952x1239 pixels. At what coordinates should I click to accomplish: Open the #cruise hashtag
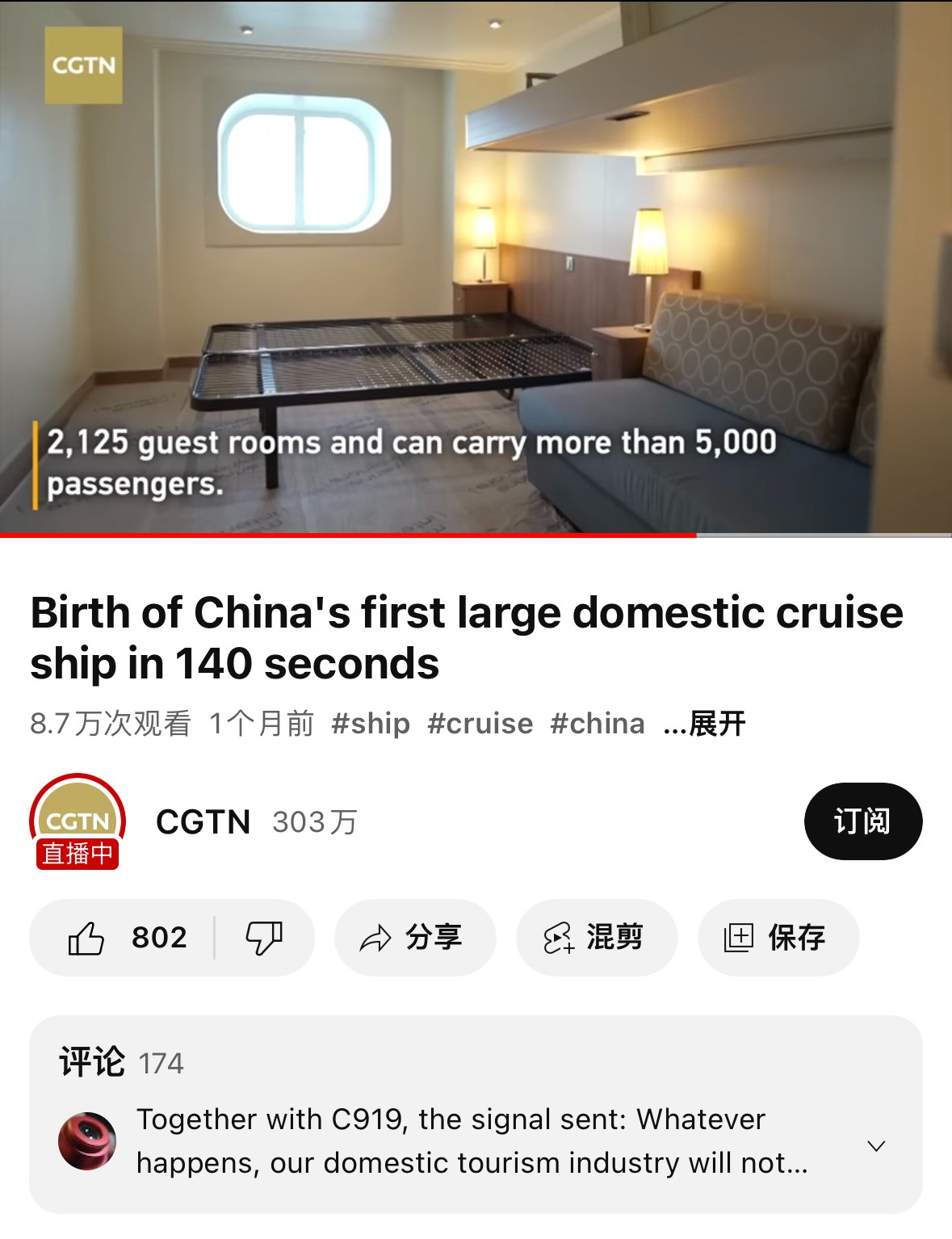tap(480, 724)
